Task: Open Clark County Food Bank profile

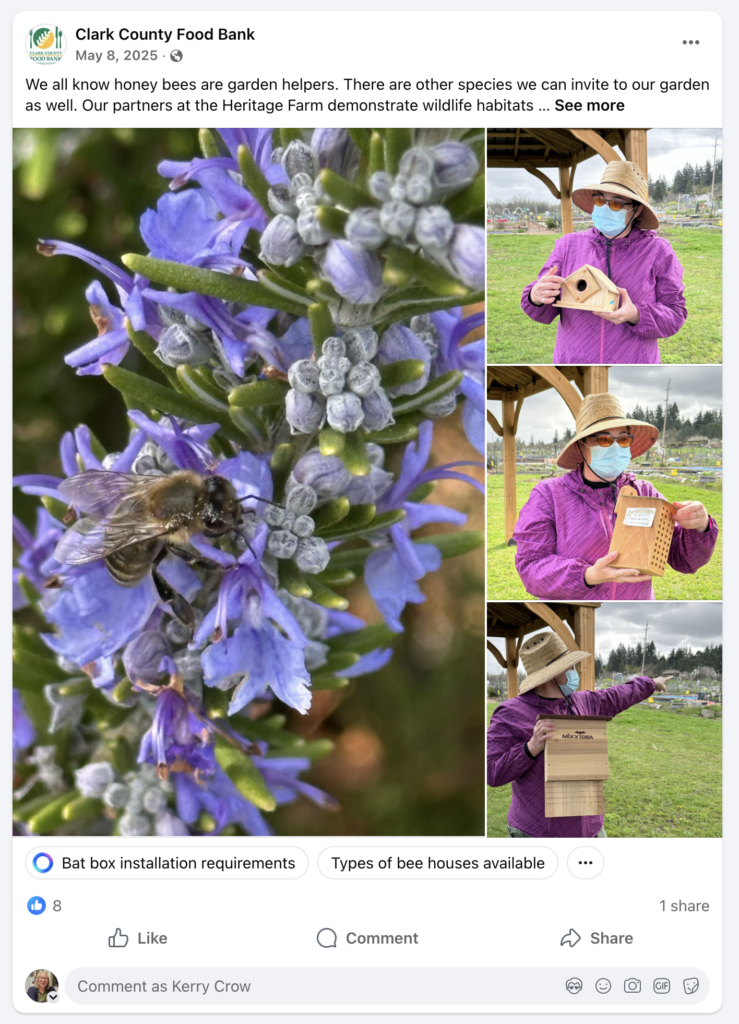Action: (x=165, y=34)
